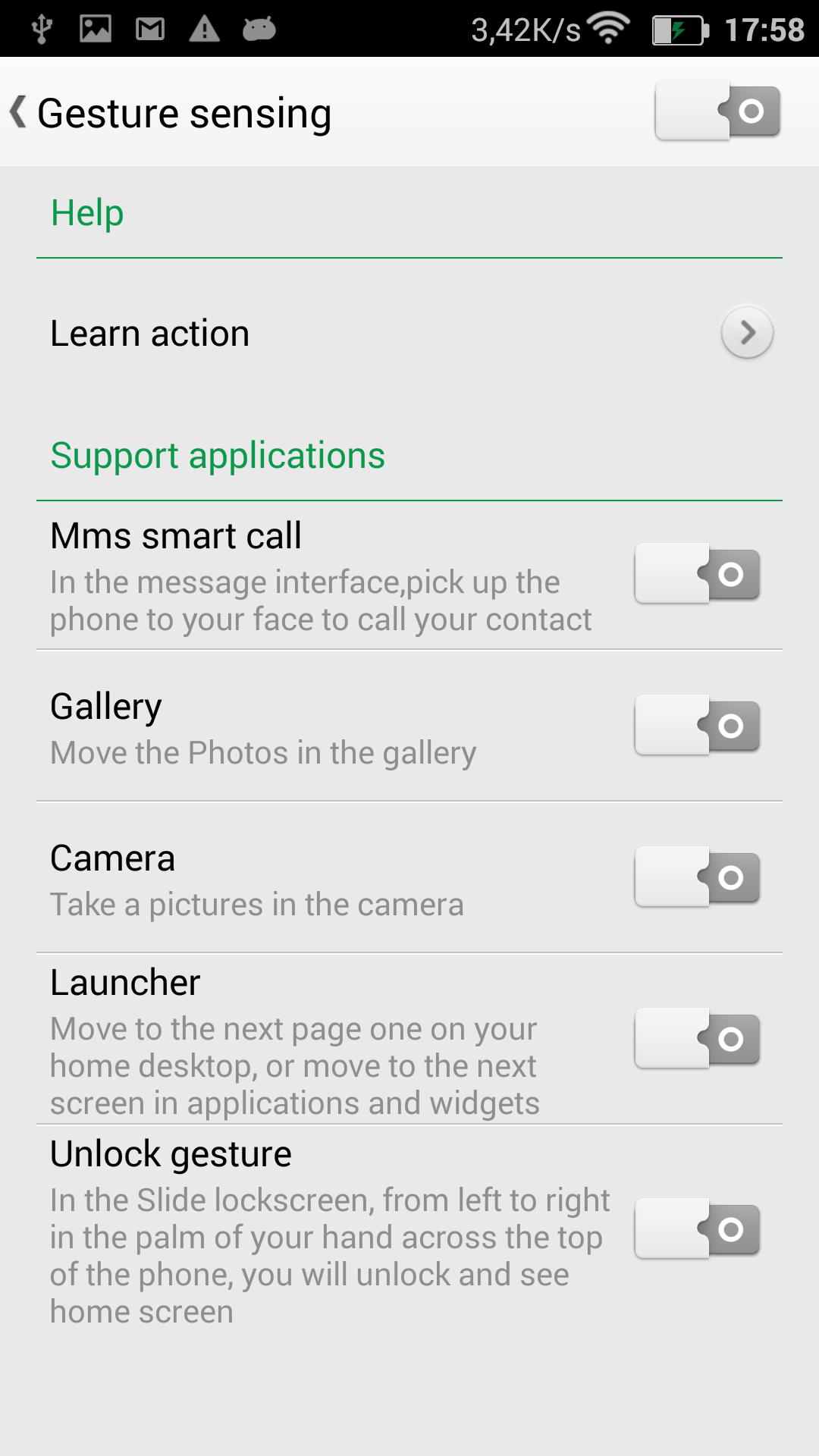
Task: Switch on the Camera gesture toggle
Action: tap(698, 877)
